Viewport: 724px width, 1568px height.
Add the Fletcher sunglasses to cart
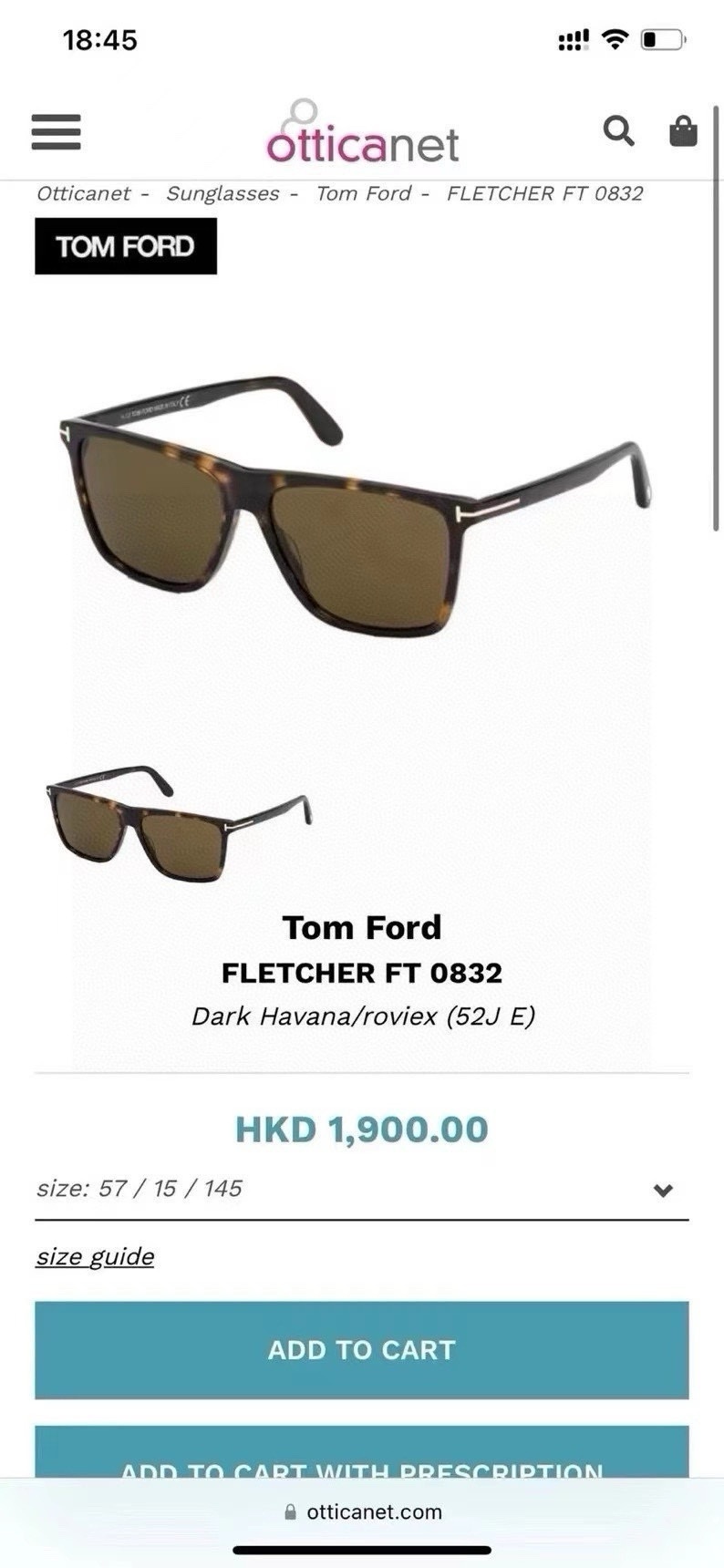362,1350
